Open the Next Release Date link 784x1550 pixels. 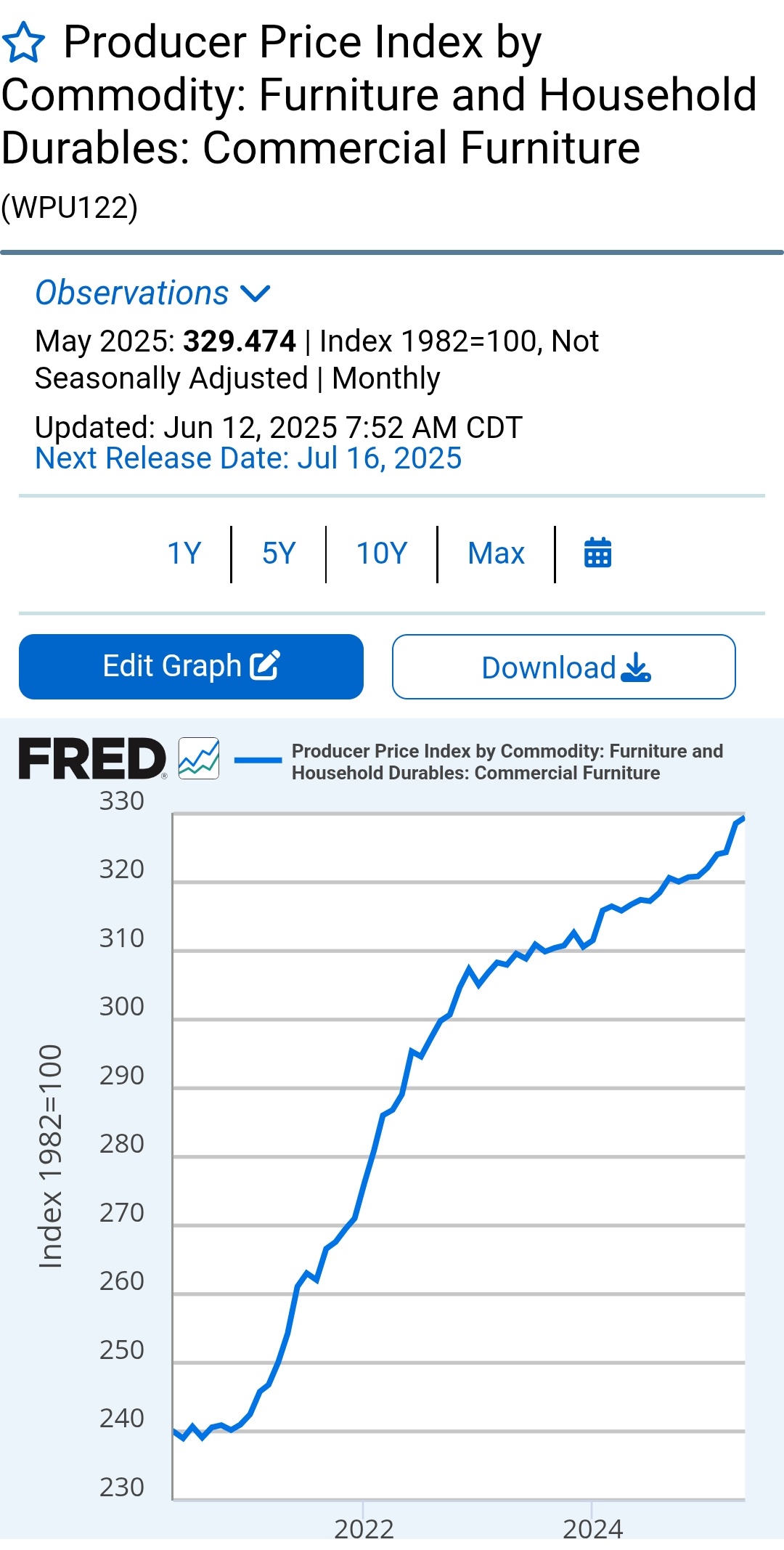[248, 458]
